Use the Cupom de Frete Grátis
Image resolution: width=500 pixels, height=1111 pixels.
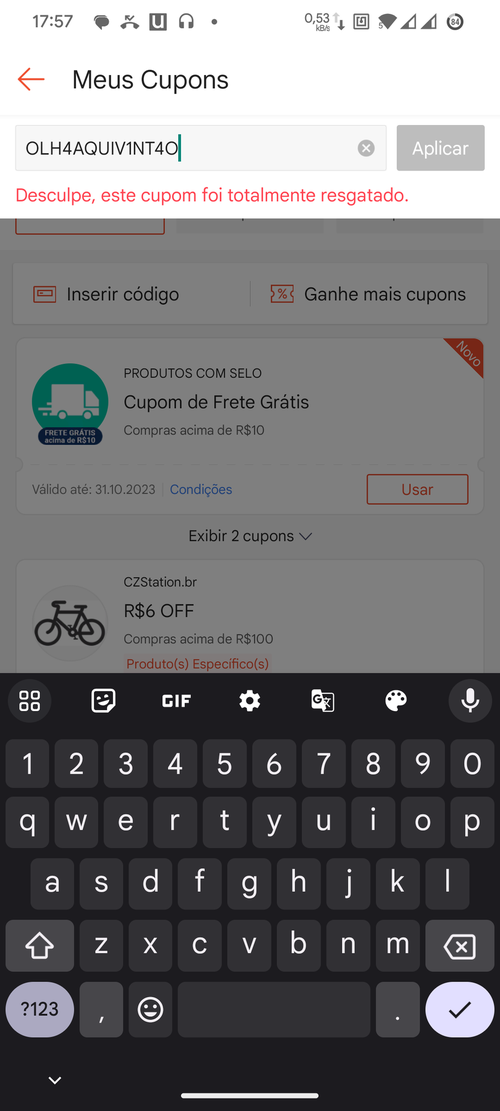(417, 490)
